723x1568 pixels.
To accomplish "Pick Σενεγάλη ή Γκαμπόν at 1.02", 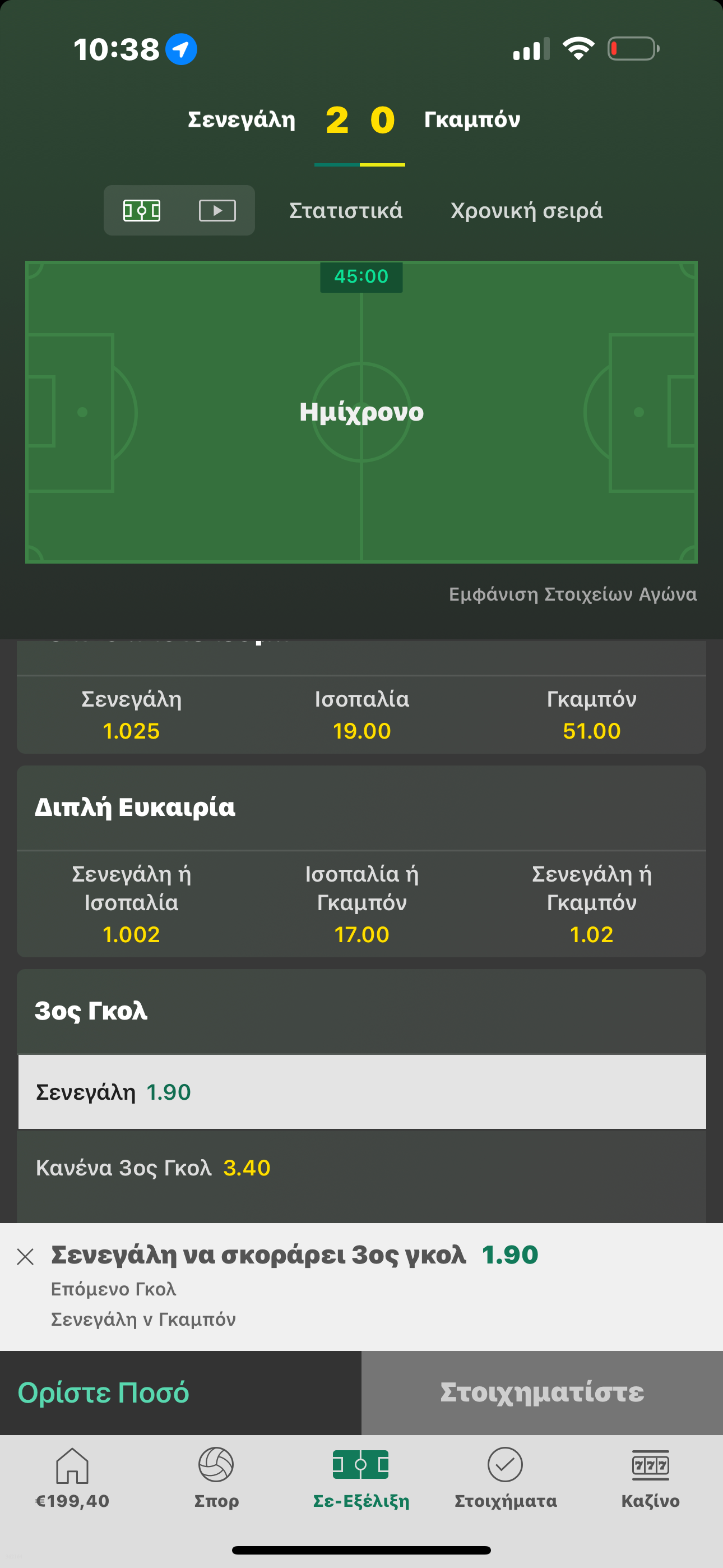I will tap(591, 904).
